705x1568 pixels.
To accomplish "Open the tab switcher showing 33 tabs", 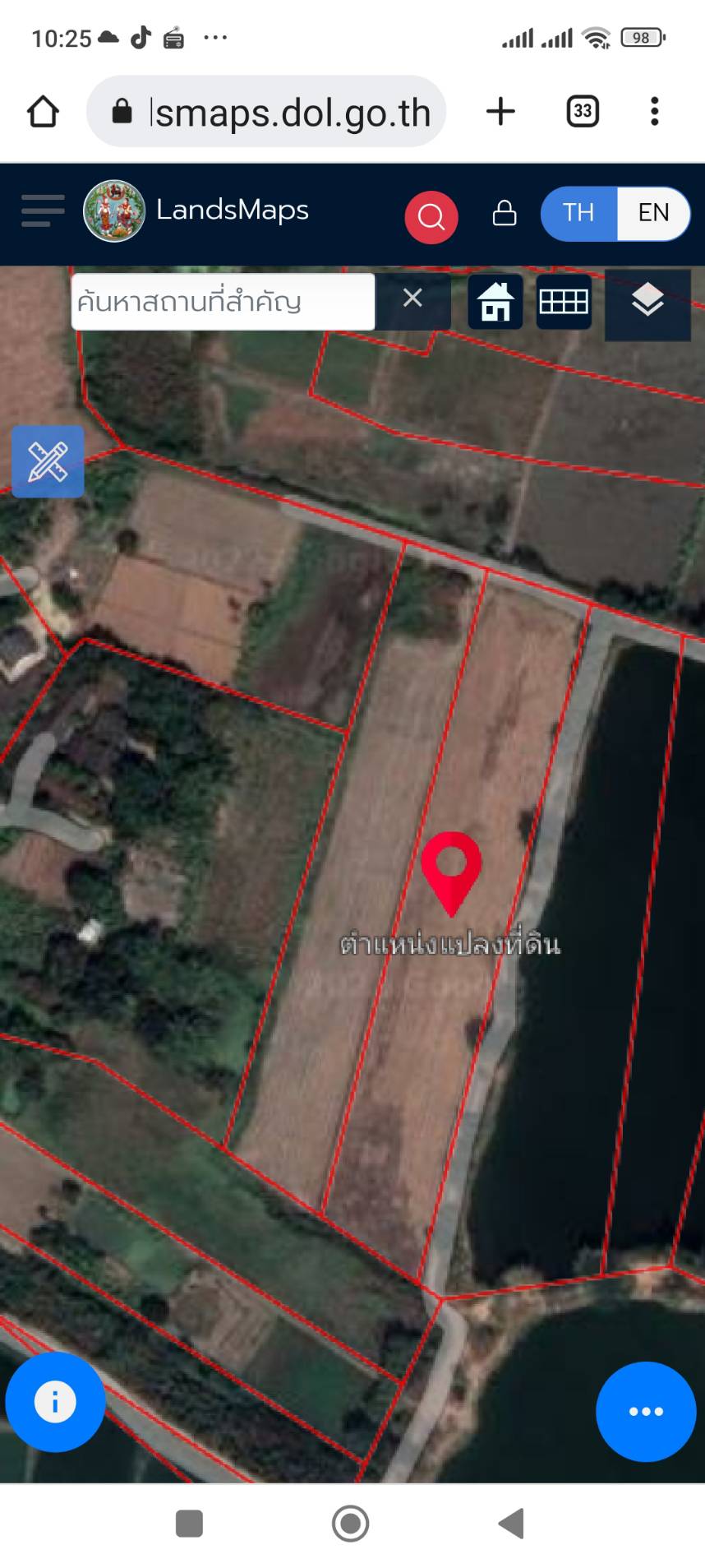I will click(x=583, y=112).
